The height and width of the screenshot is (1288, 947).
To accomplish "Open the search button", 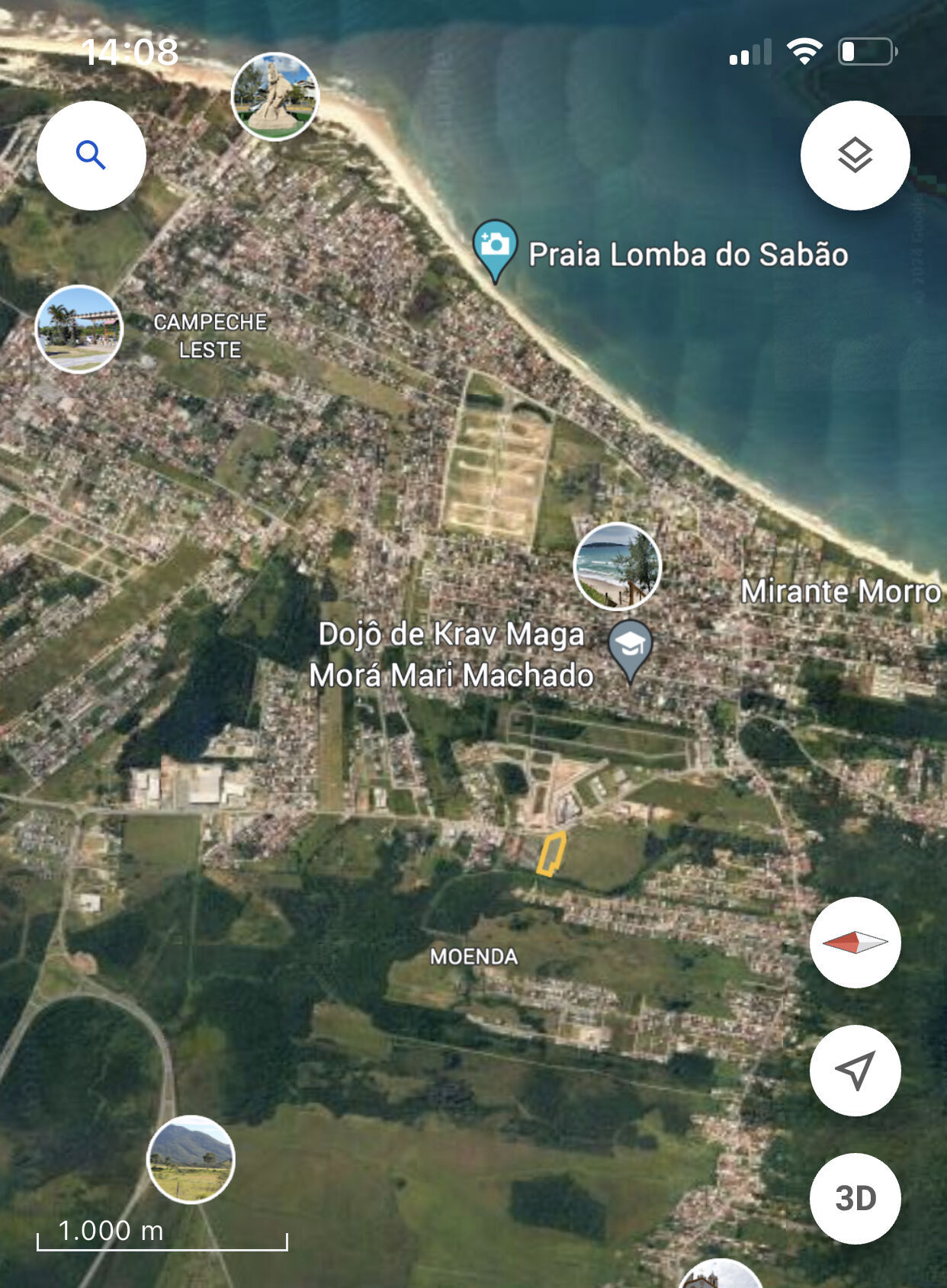I will pyautogui.click(x=91, y=156).
